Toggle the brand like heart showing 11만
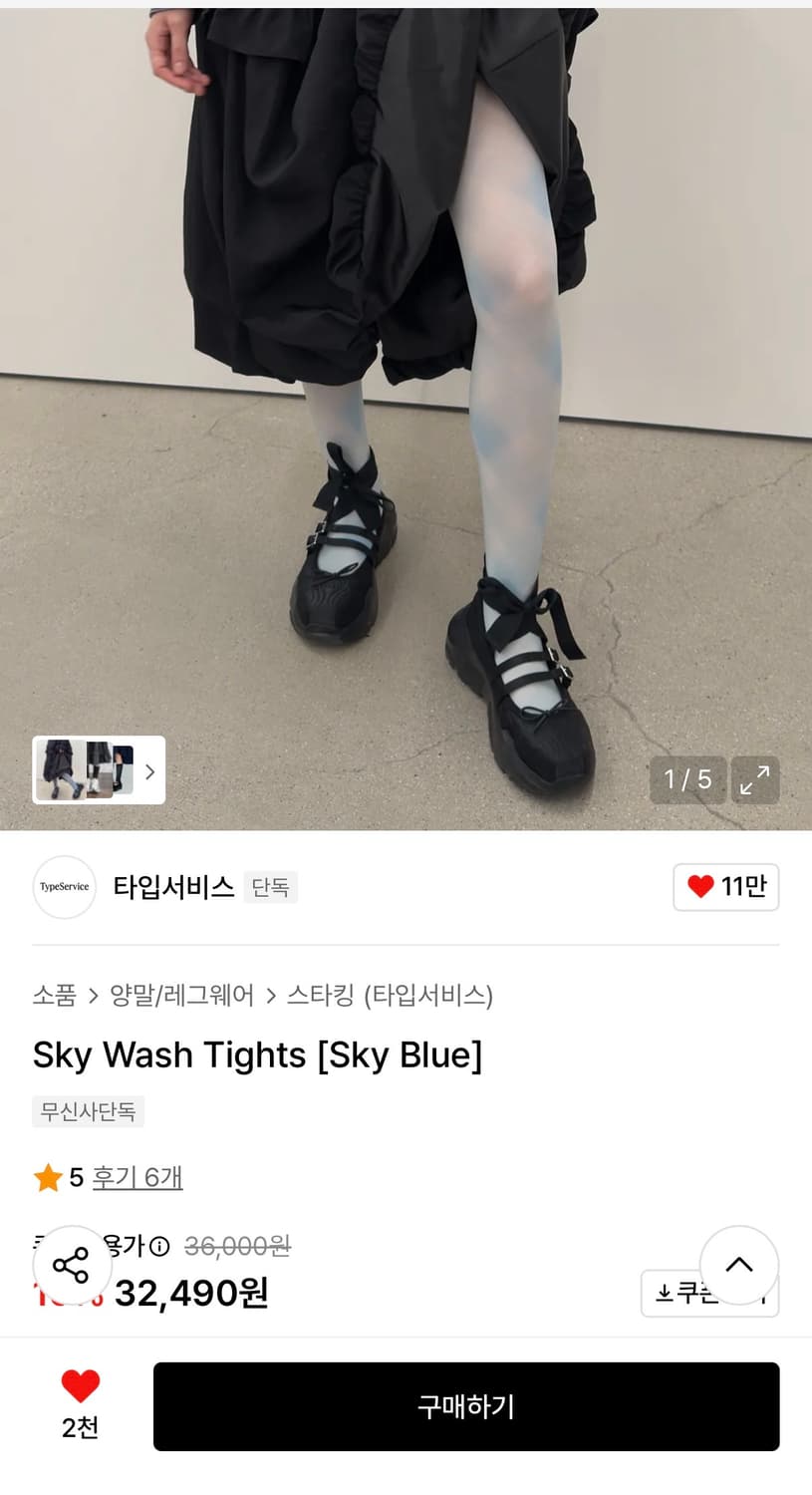 click(x=726, y=887)
